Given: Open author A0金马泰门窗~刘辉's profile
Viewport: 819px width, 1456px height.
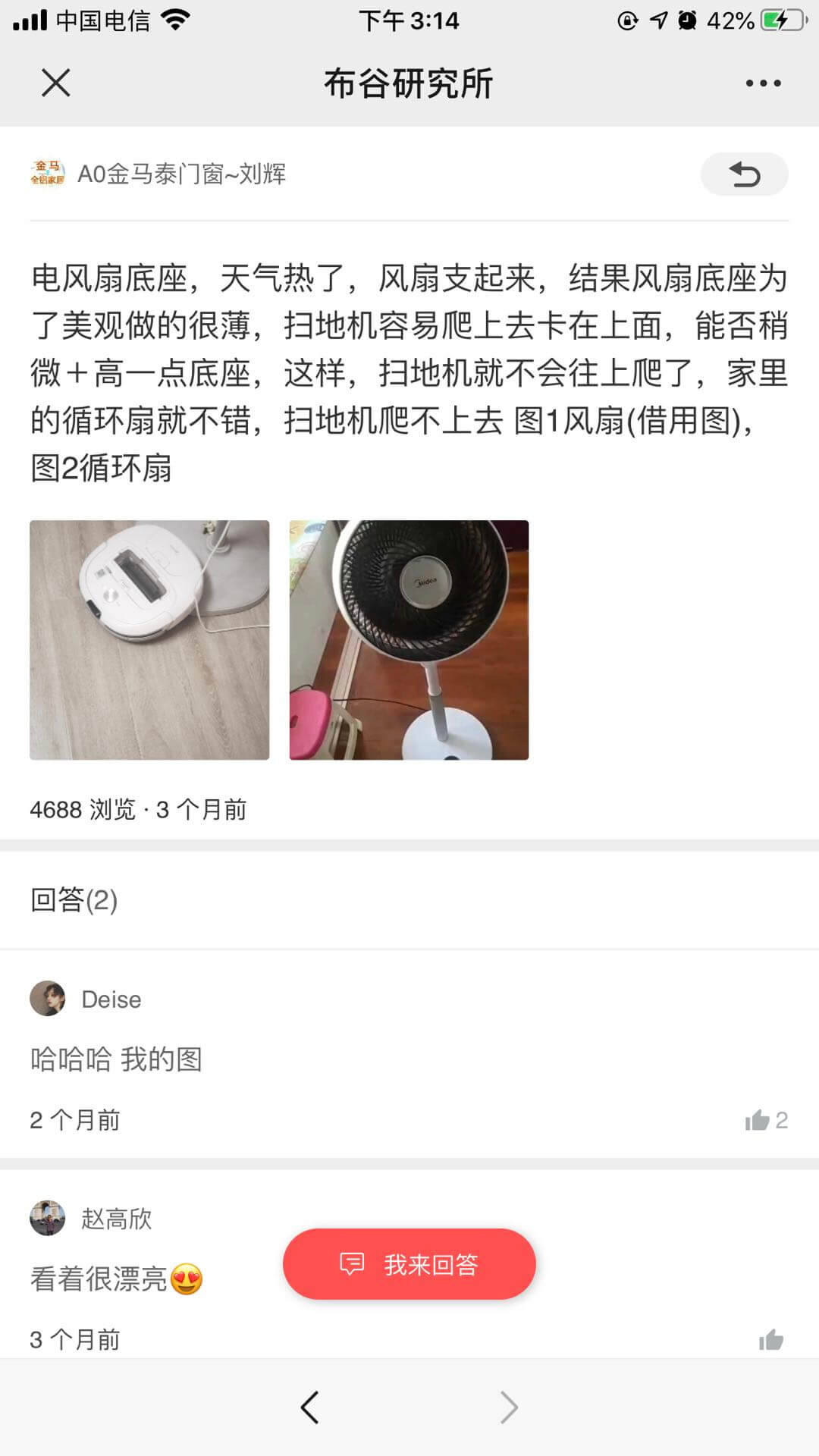Looking at the screenshot, I should (x=158, y=174).
